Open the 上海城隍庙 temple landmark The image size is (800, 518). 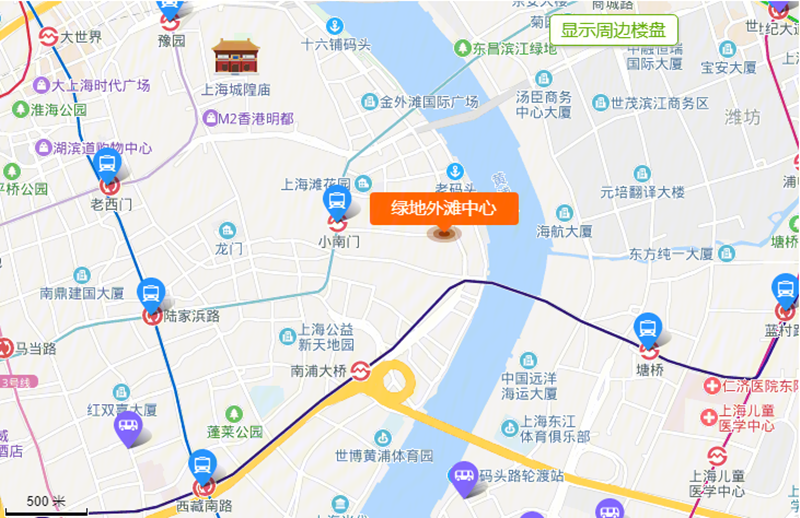[236, 57]
